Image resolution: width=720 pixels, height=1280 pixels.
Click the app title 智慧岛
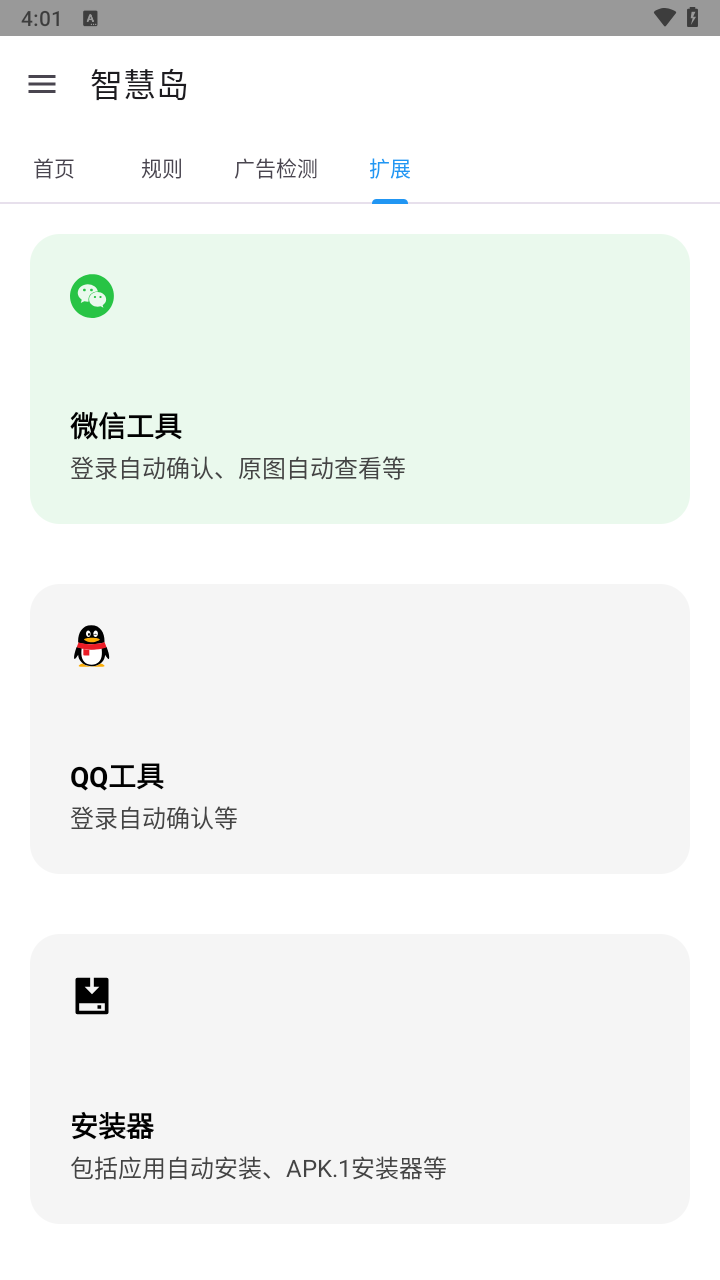point(139,84)
